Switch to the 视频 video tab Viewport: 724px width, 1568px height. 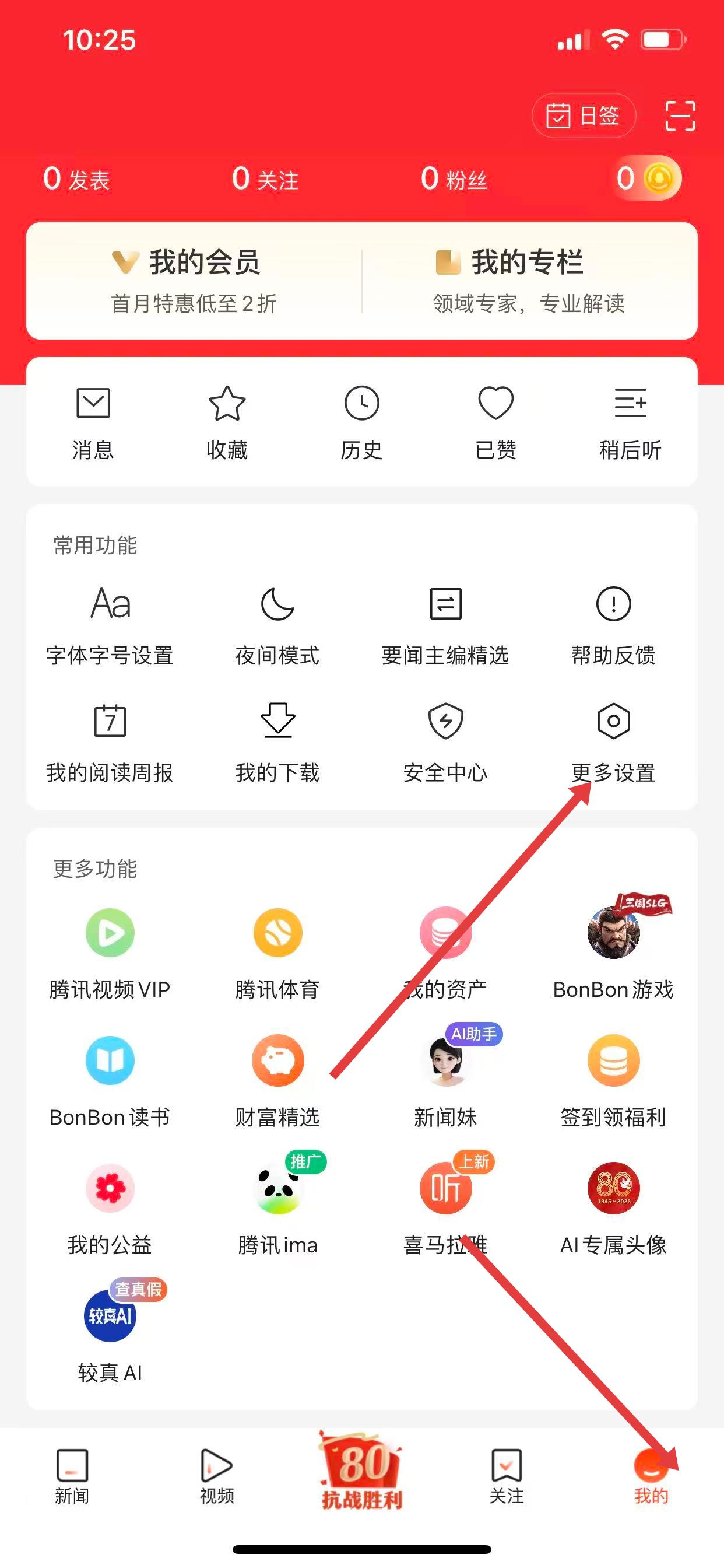pyautogui.click(x=217, y=1475)
